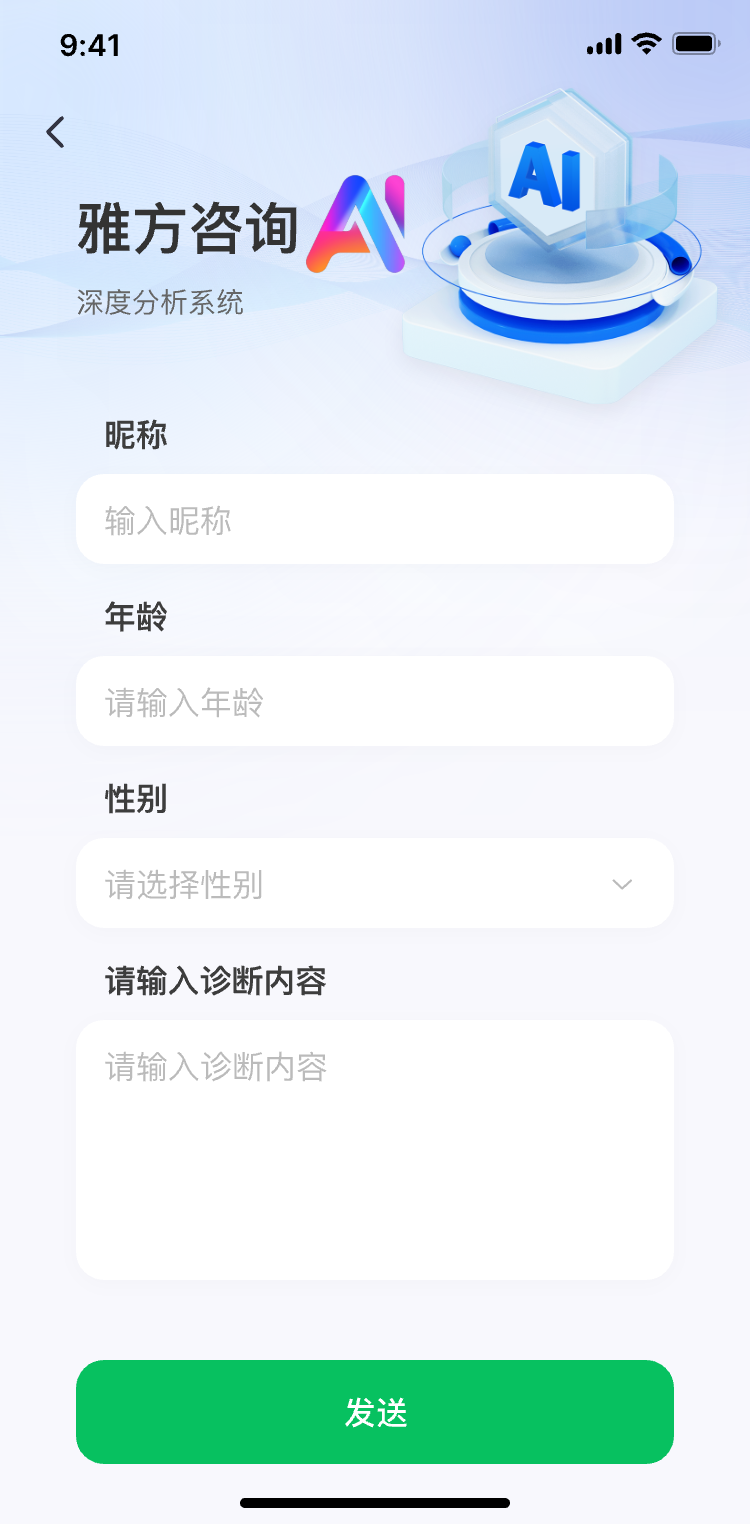Image resolution: width=750 pixels, height=1524 pixels.
Task: Go back using the top-left arrow
Action: [x=55, y=132]
